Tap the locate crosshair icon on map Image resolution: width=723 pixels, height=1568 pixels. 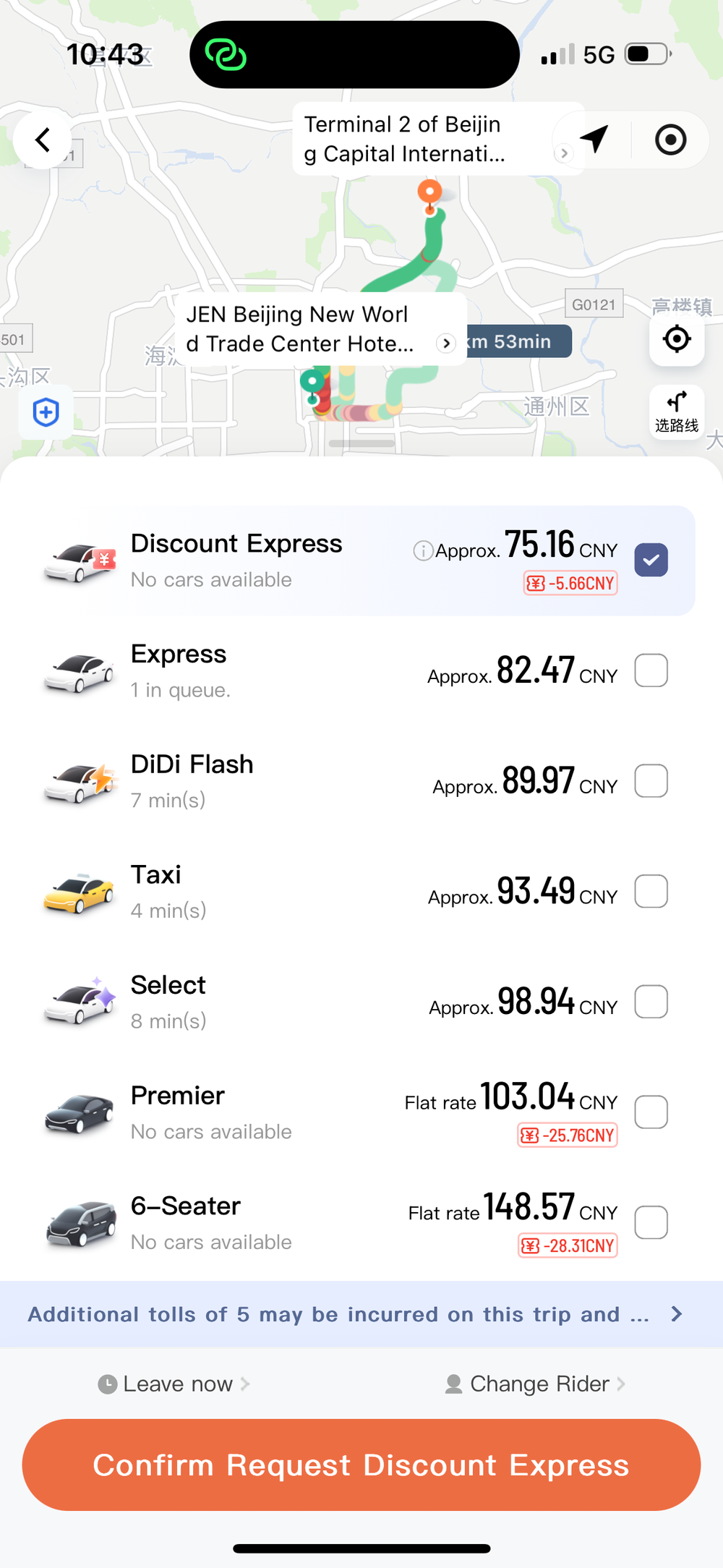tap(676, 339)
